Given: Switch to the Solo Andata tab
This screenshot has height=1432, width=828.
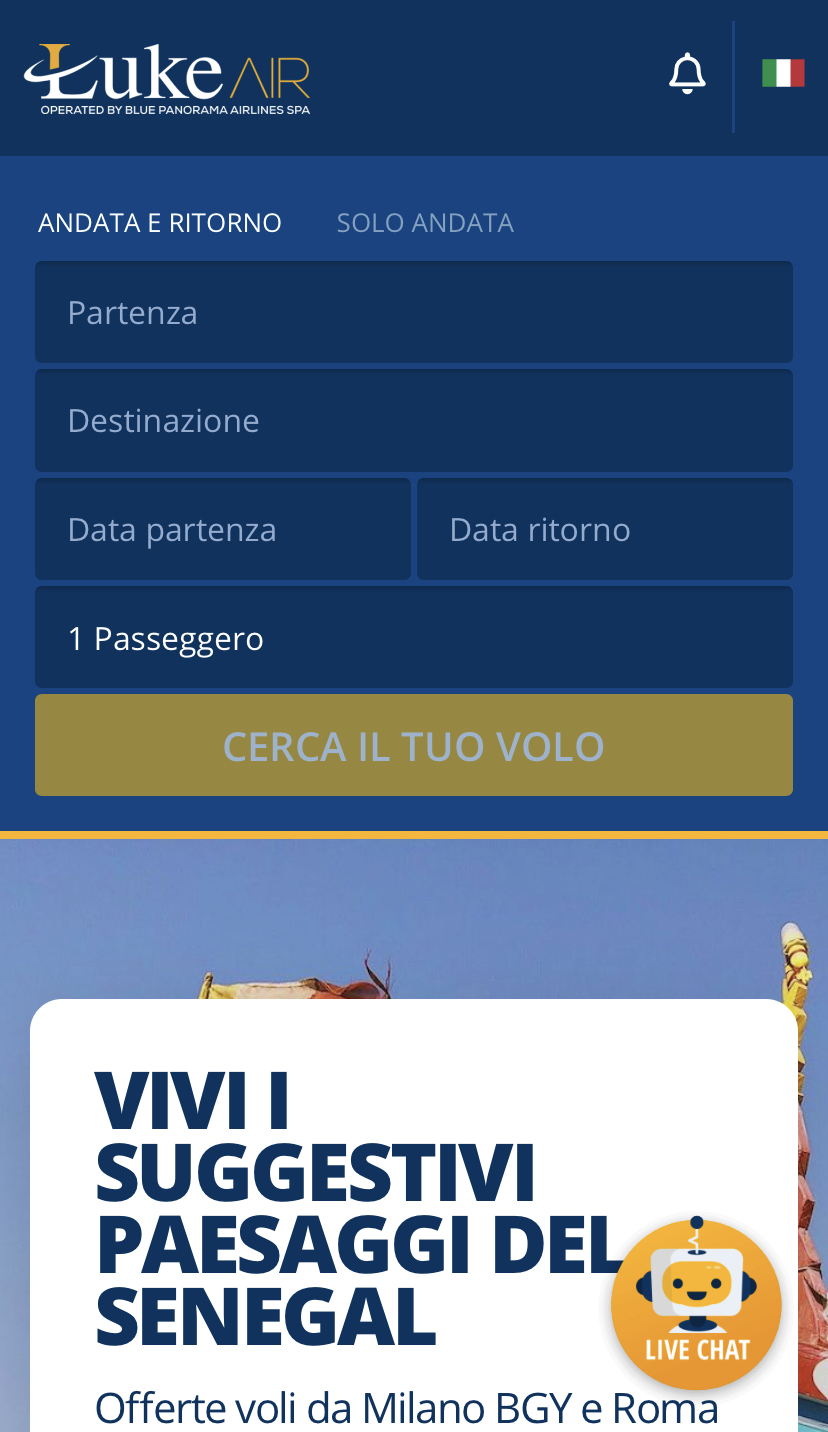Looking at the screenshot, I should coord(425,222).
